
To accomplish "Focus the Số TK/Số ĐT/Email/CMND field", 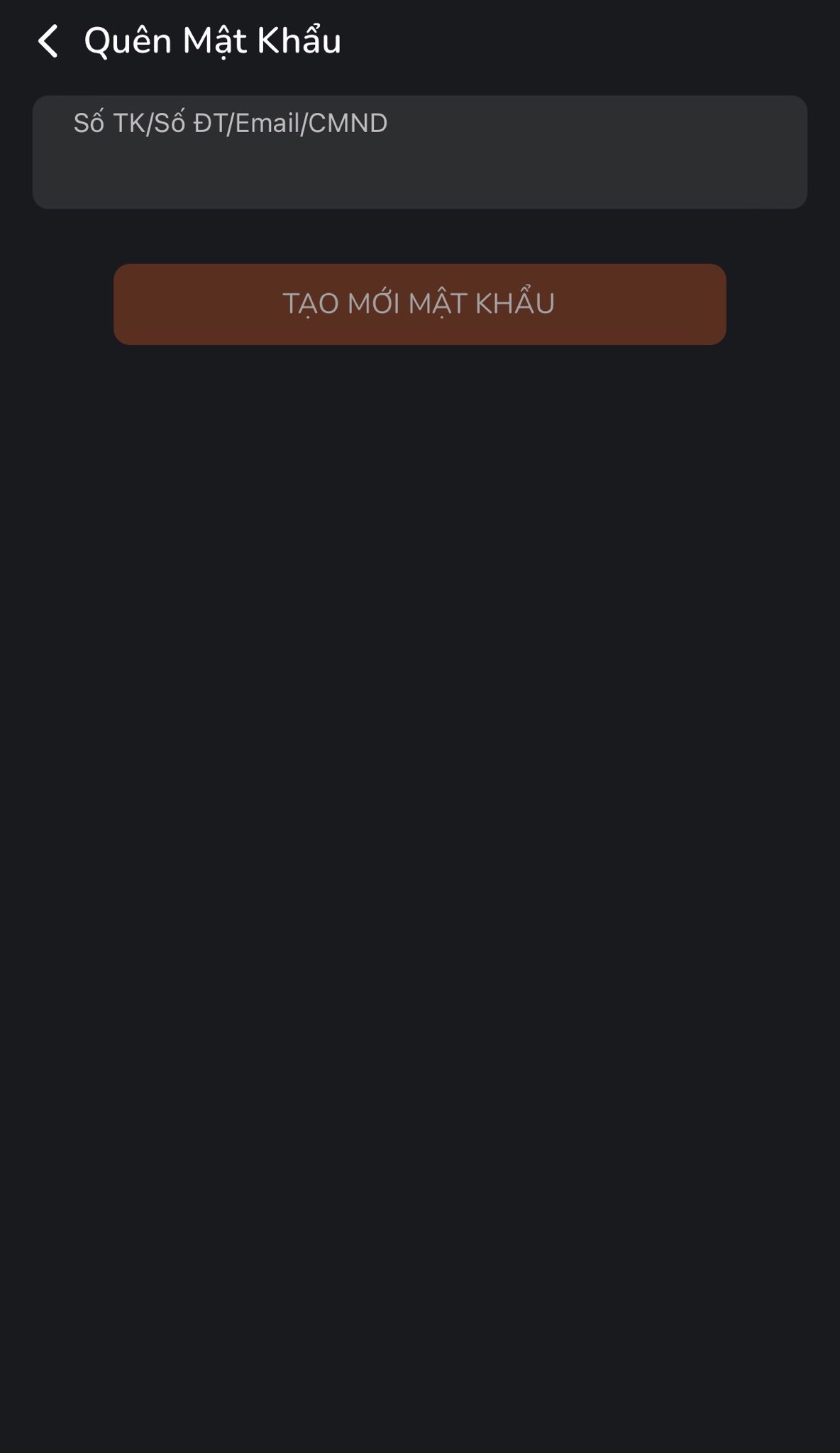I will point(419,152).
